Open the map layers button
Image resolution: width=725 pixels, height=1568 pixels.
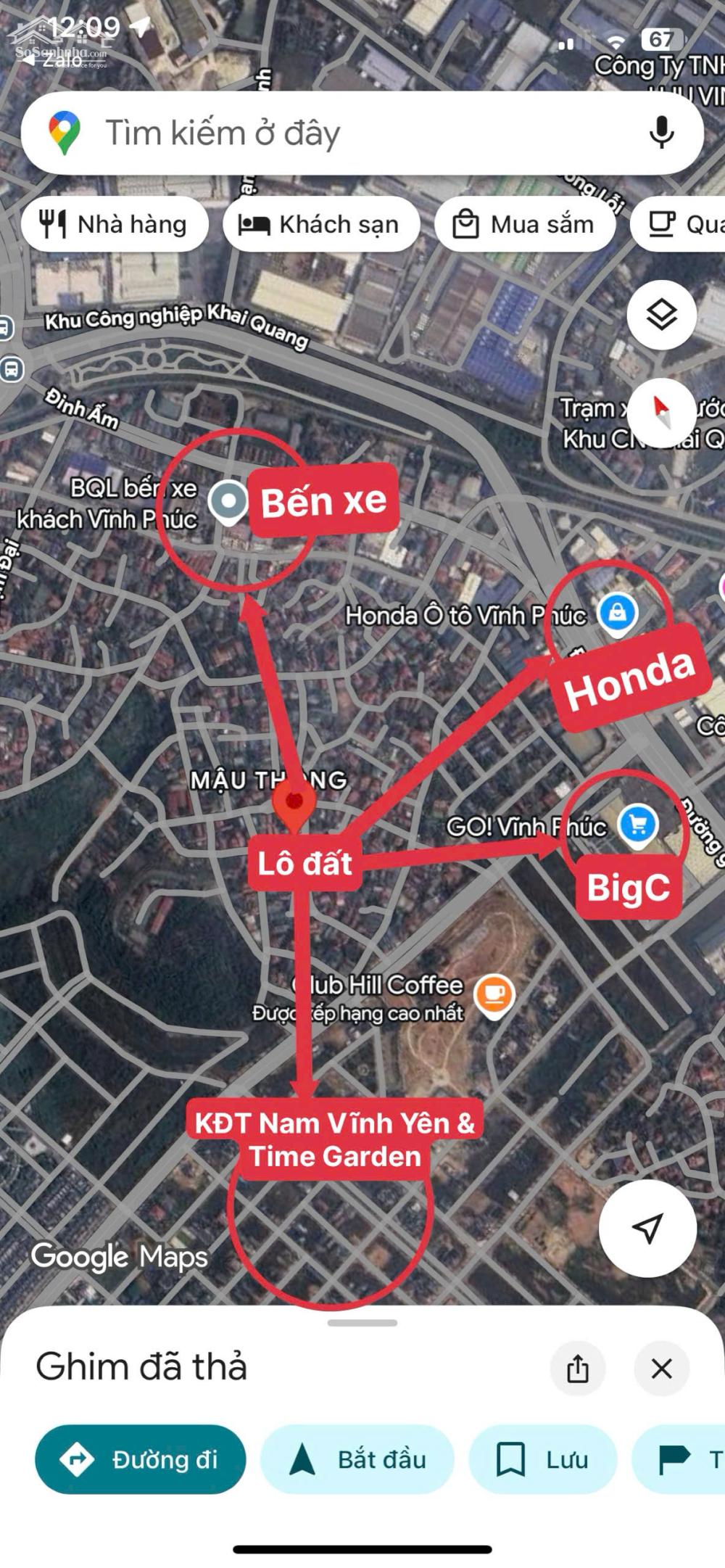661,315
